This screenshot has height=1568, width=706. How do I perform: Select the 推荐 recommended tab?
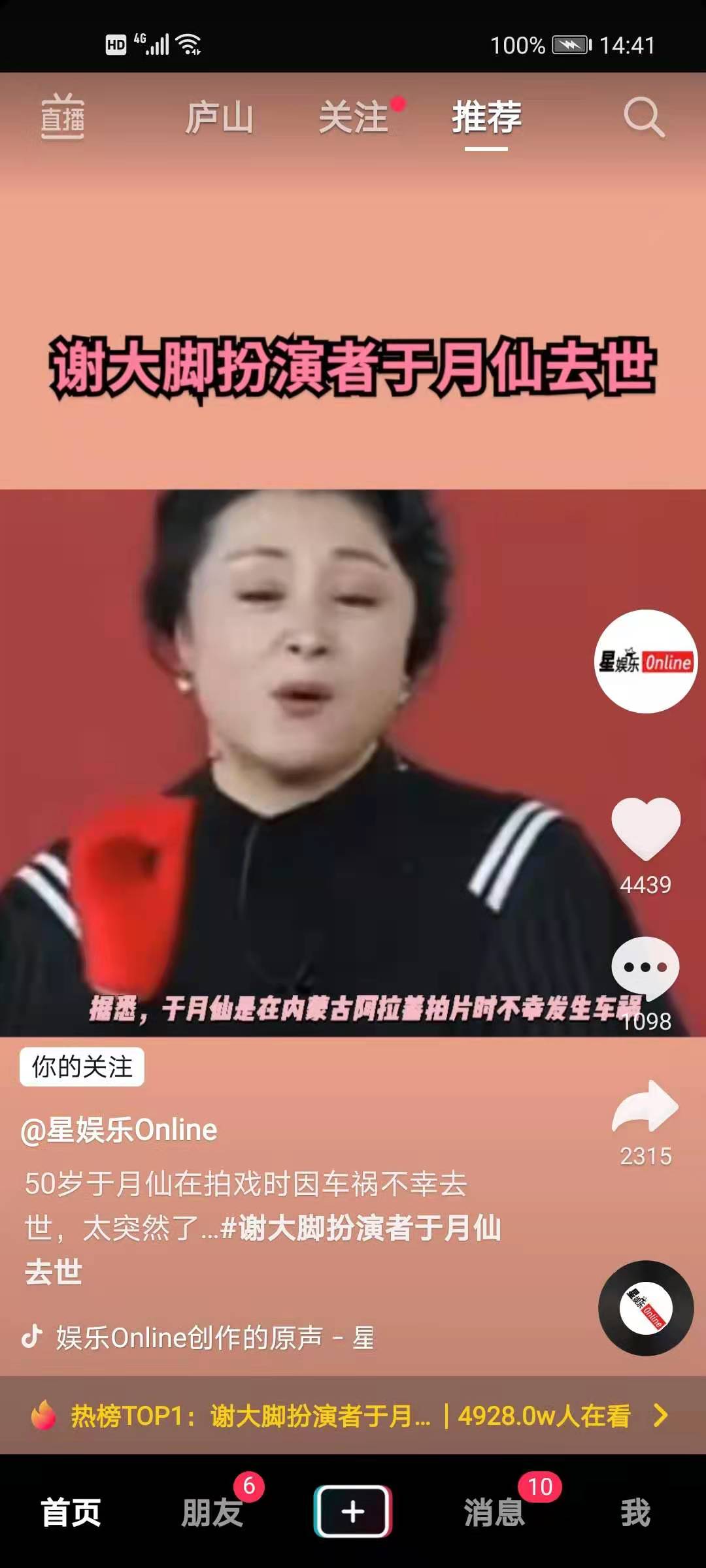pos(486,118)
